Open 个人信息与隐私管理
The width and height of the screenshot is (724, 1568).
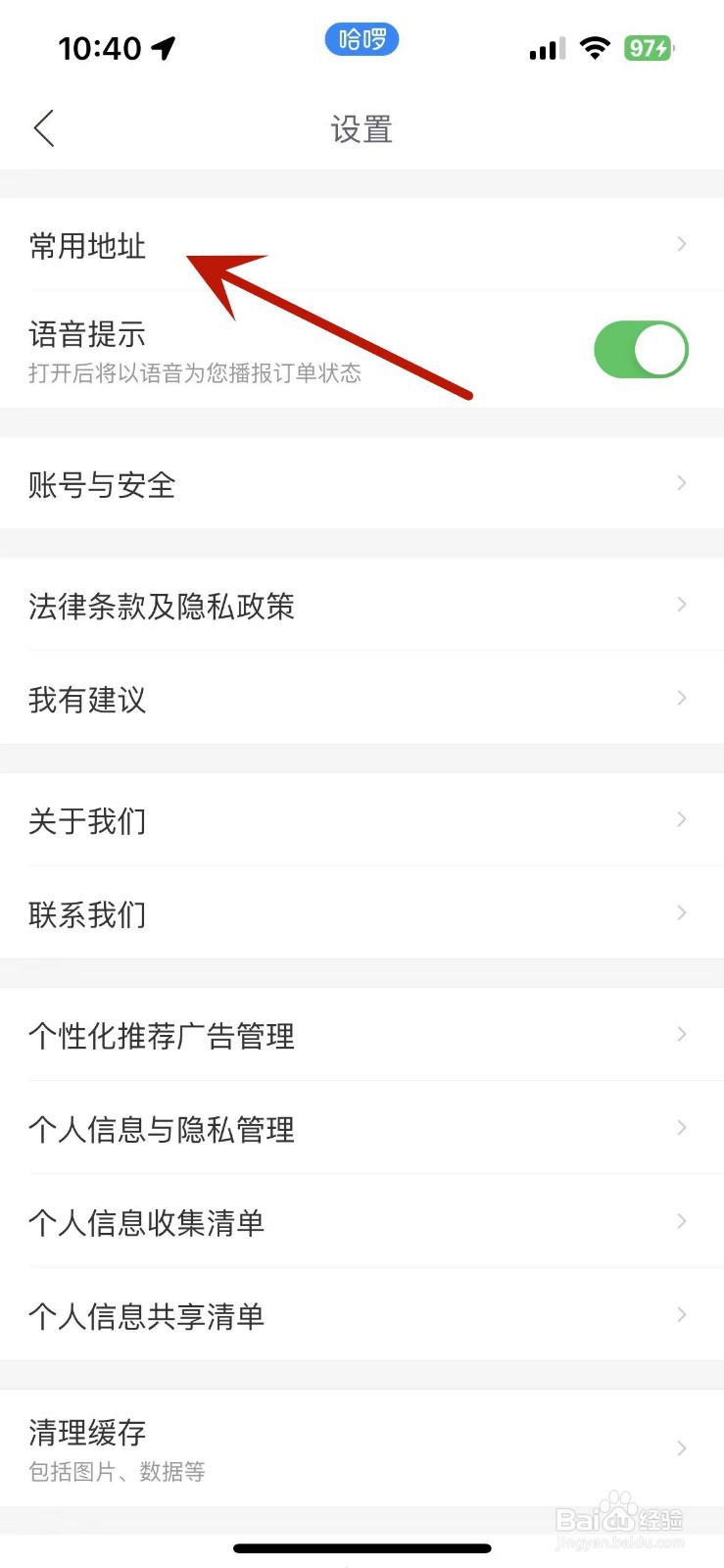[362, 1128]
